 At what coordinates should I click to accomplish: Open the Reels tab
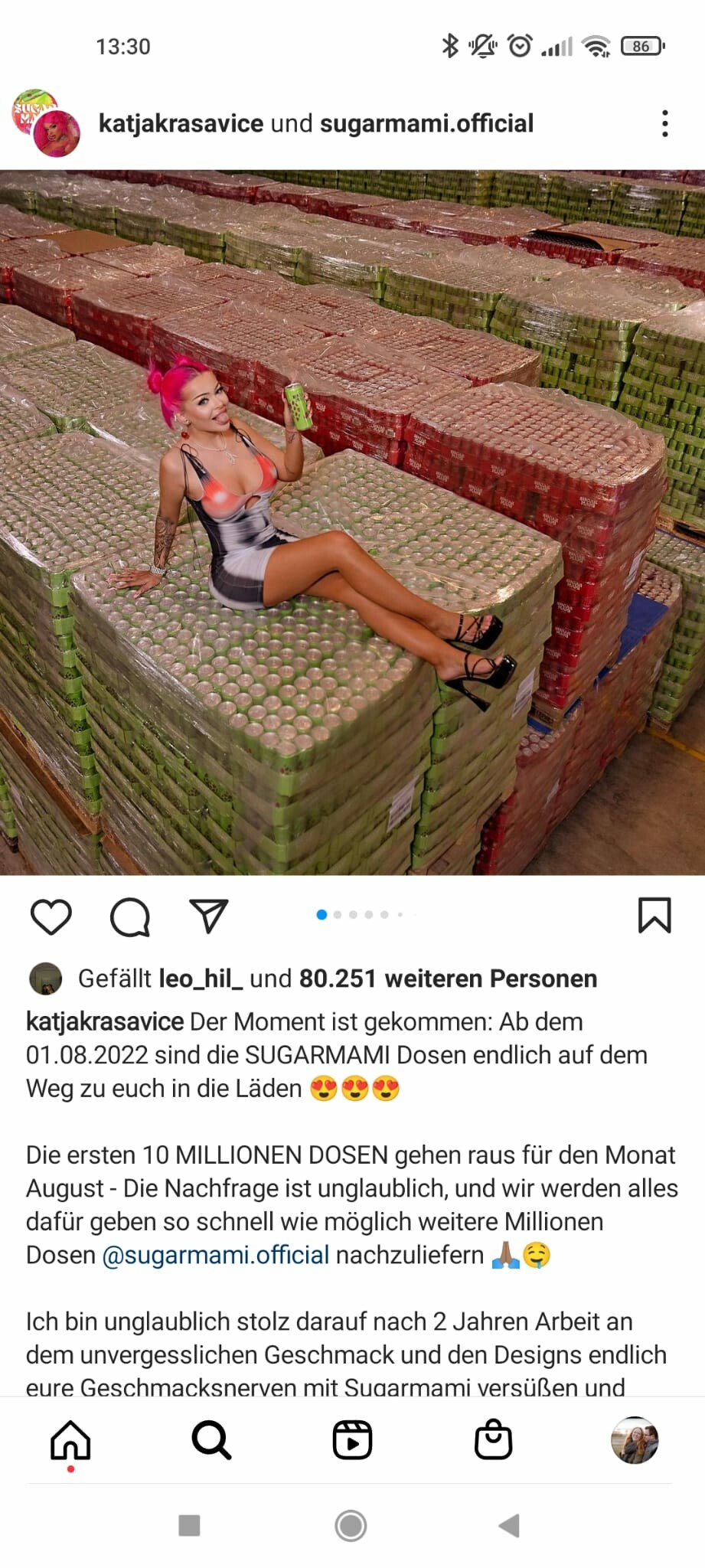pyautogui.click(x=352, y=1440)
